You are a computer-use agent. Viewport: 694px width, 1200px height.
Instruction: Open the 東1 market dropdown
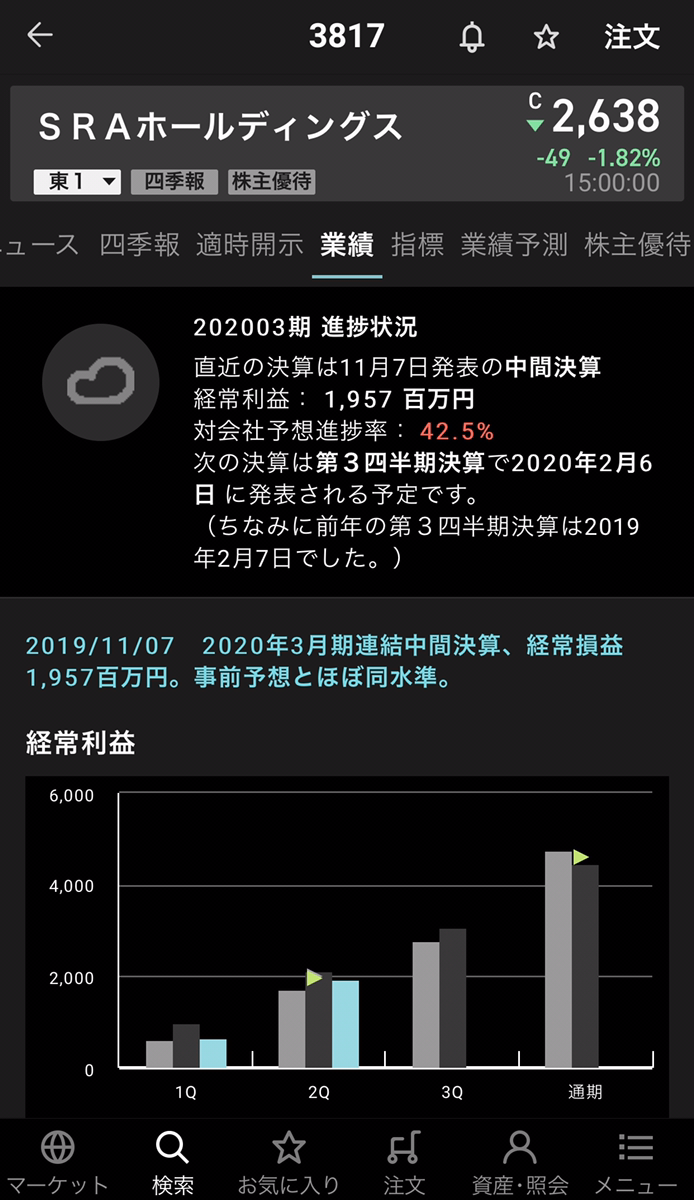(77, 181)
